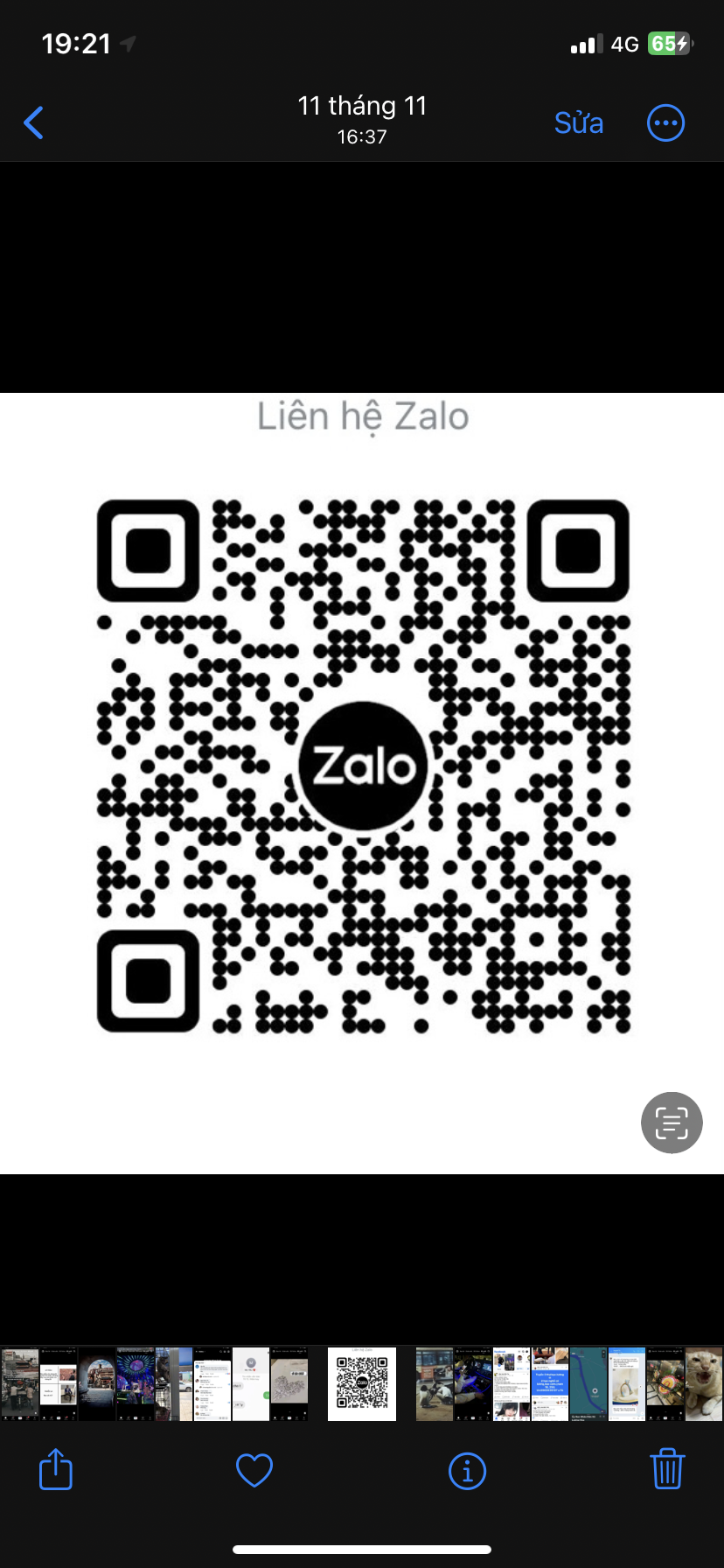Tap Sửa to edit the photo
Viewport: 724px width, 1568px height.
click(x=579, y=122)
